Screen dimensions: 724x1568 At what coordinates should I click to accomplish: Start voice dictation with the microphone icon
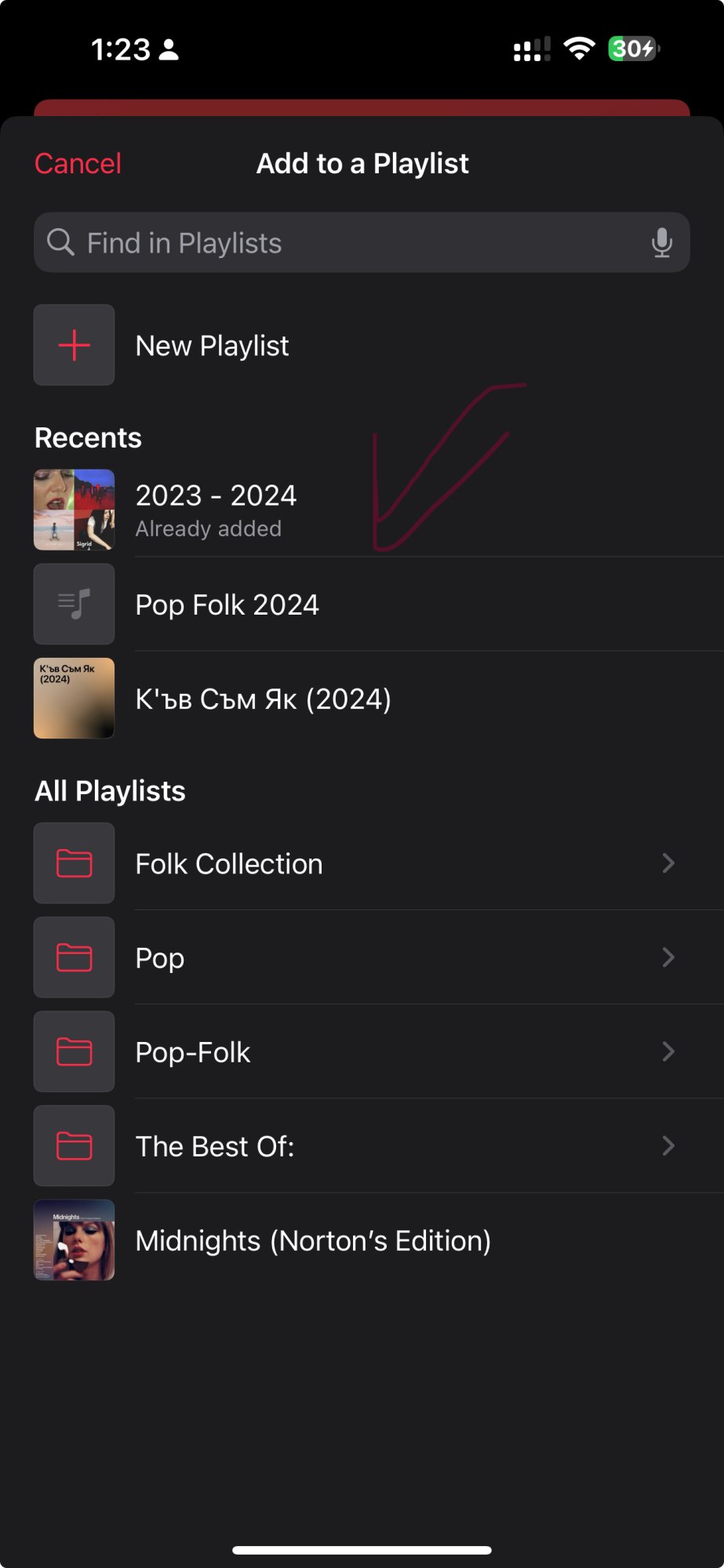pos(661,243)
